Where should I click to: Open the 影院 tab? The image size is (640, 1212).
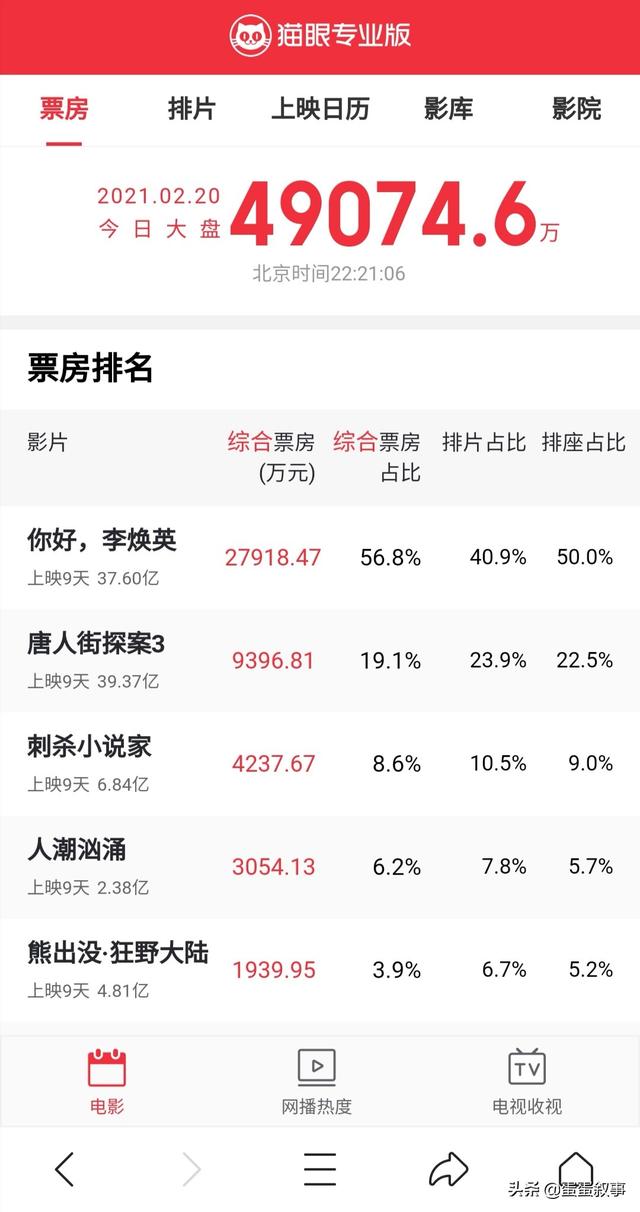click(576, 109)
